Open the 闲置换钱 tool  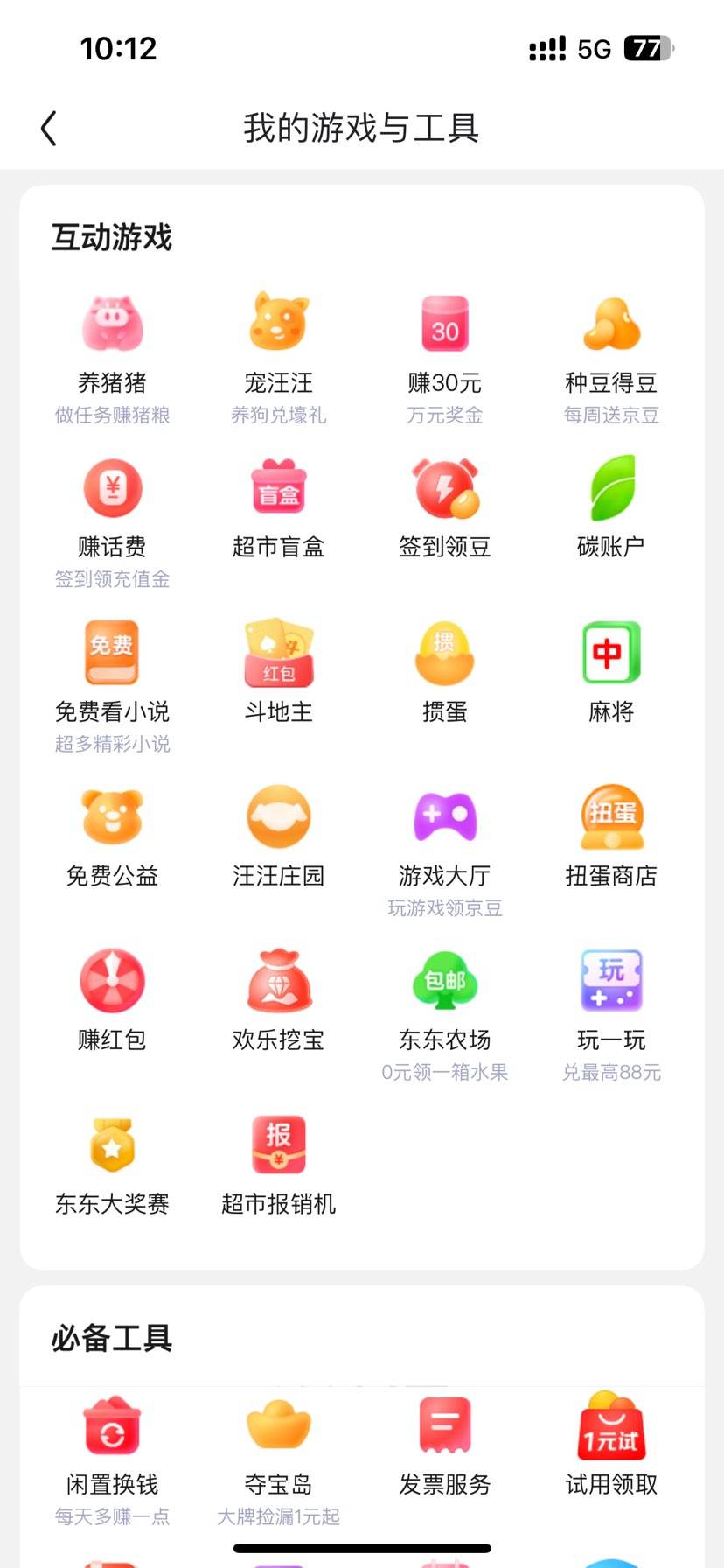pyautogui.click(x=112, y=1426)
